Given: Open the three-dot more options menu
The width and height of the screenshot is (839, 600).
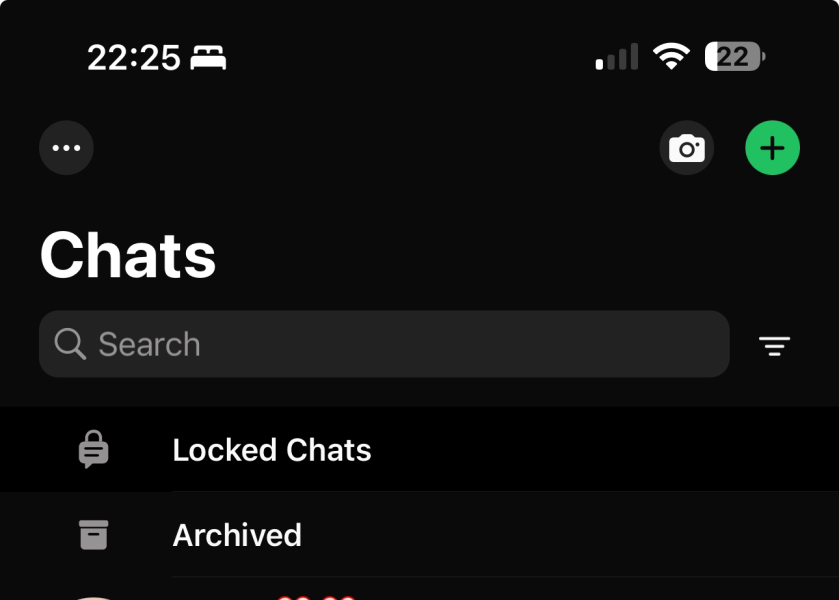Looking at the screenshot, I should (x=66, y=148).
